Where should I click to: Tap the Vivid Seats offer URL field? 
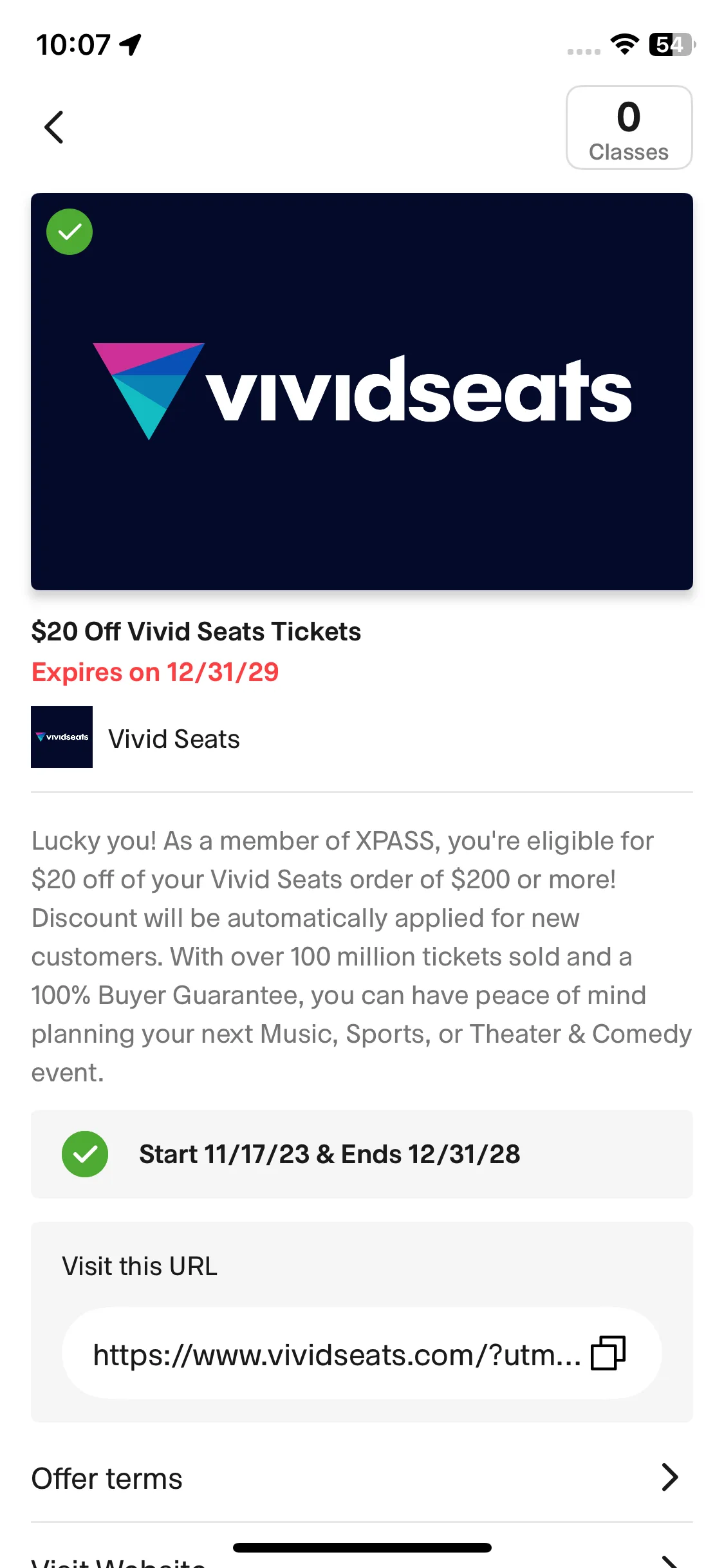pos(336,1354)
